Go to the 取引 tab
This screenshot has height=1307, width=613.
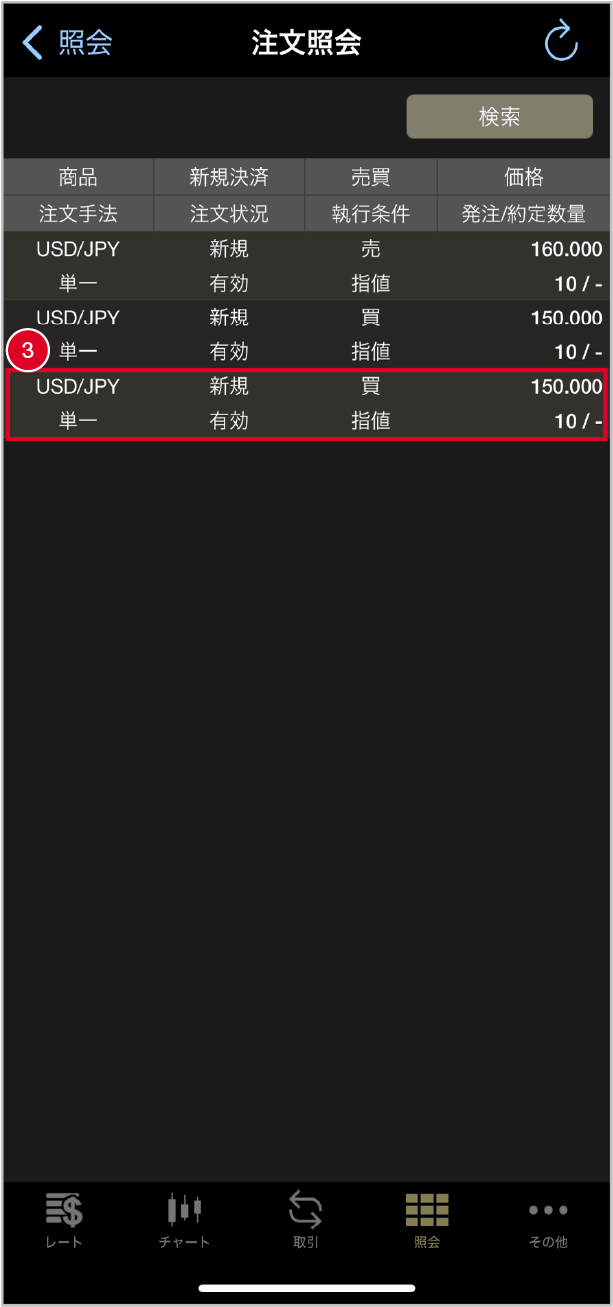(x=305, y=1220)
